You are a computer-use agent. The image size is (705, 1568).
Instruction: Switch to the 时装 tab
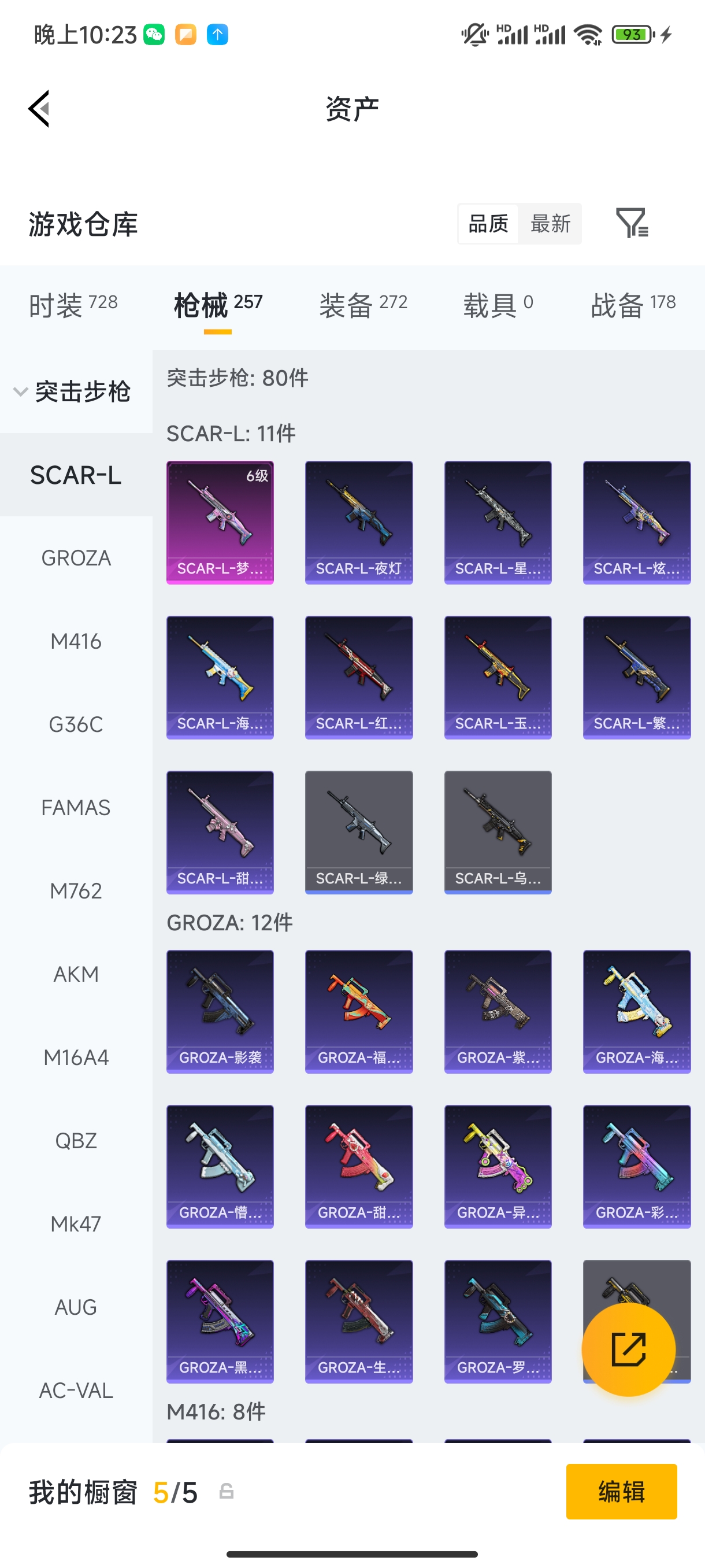point(73,304)
